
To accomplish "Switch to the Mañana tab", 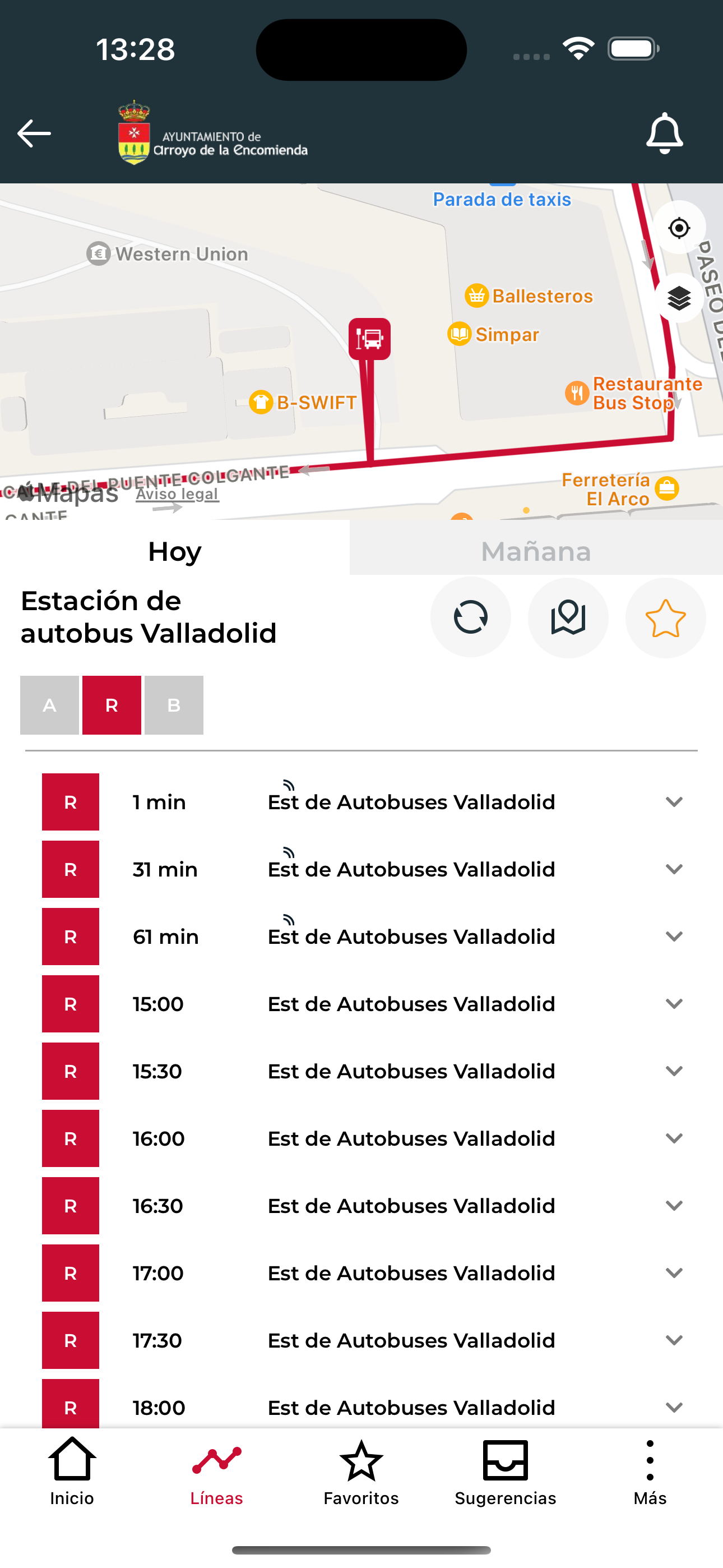I will (x=536, y=551).
